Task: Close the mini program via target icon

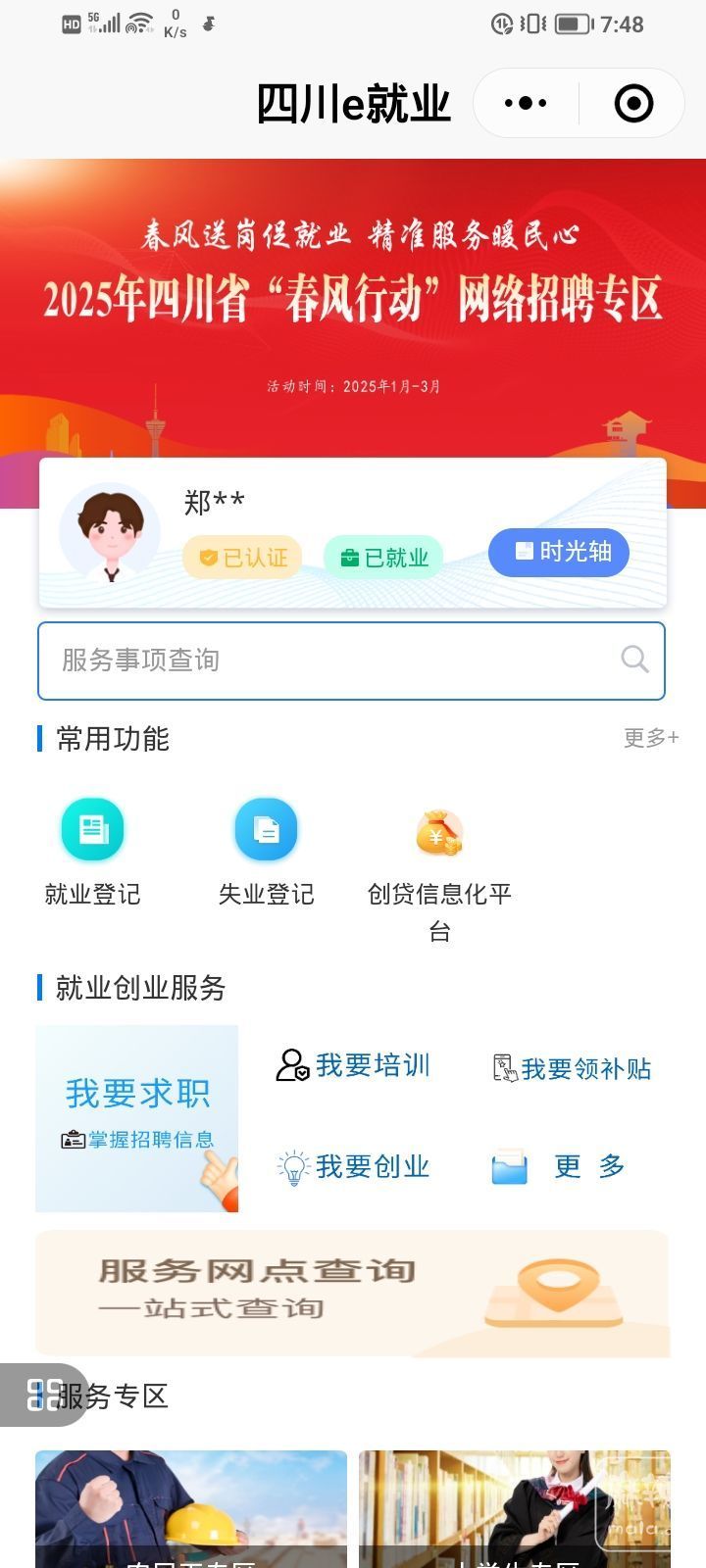Action: 633,103
